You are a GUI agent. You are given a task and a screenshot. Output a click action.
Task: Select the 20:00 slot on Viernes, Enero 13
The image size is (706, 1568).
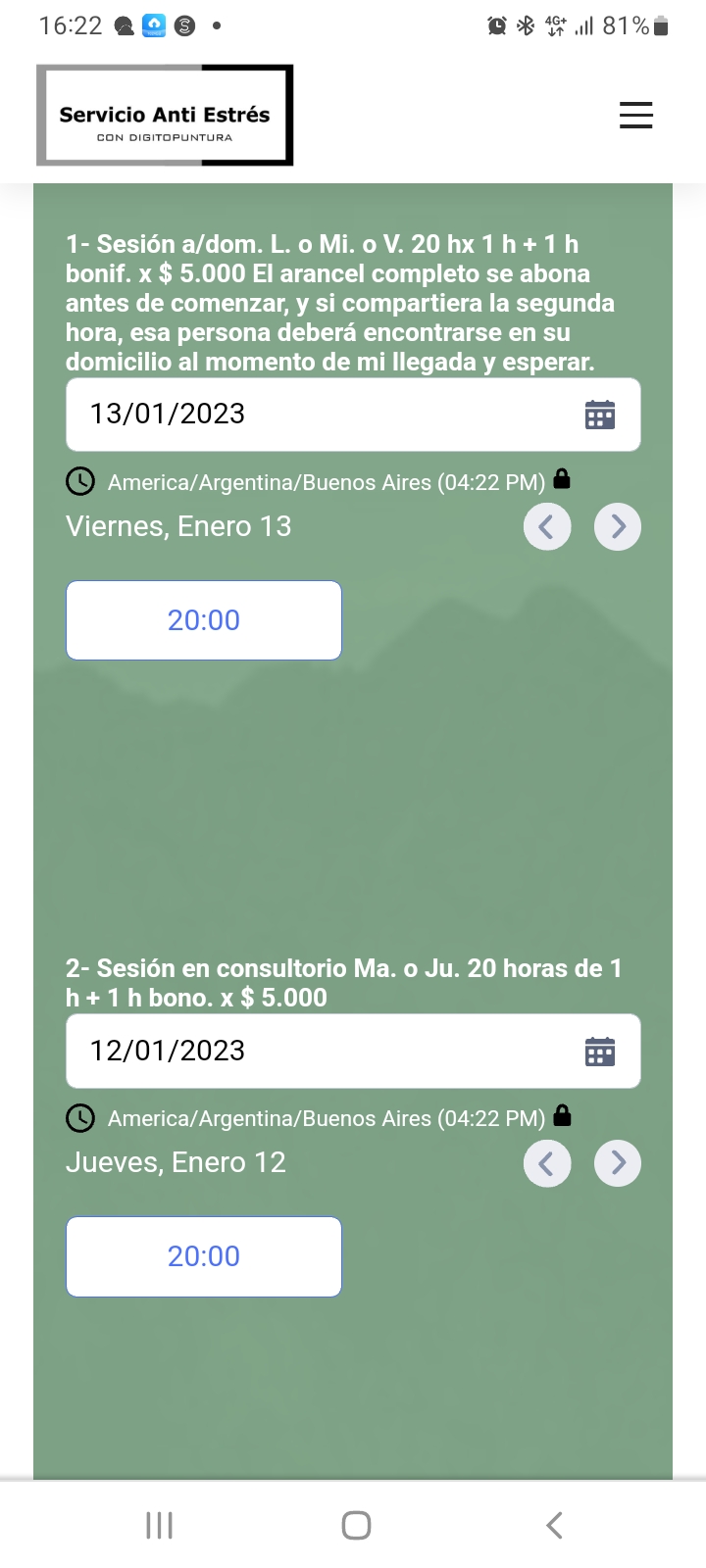point(204,620)
